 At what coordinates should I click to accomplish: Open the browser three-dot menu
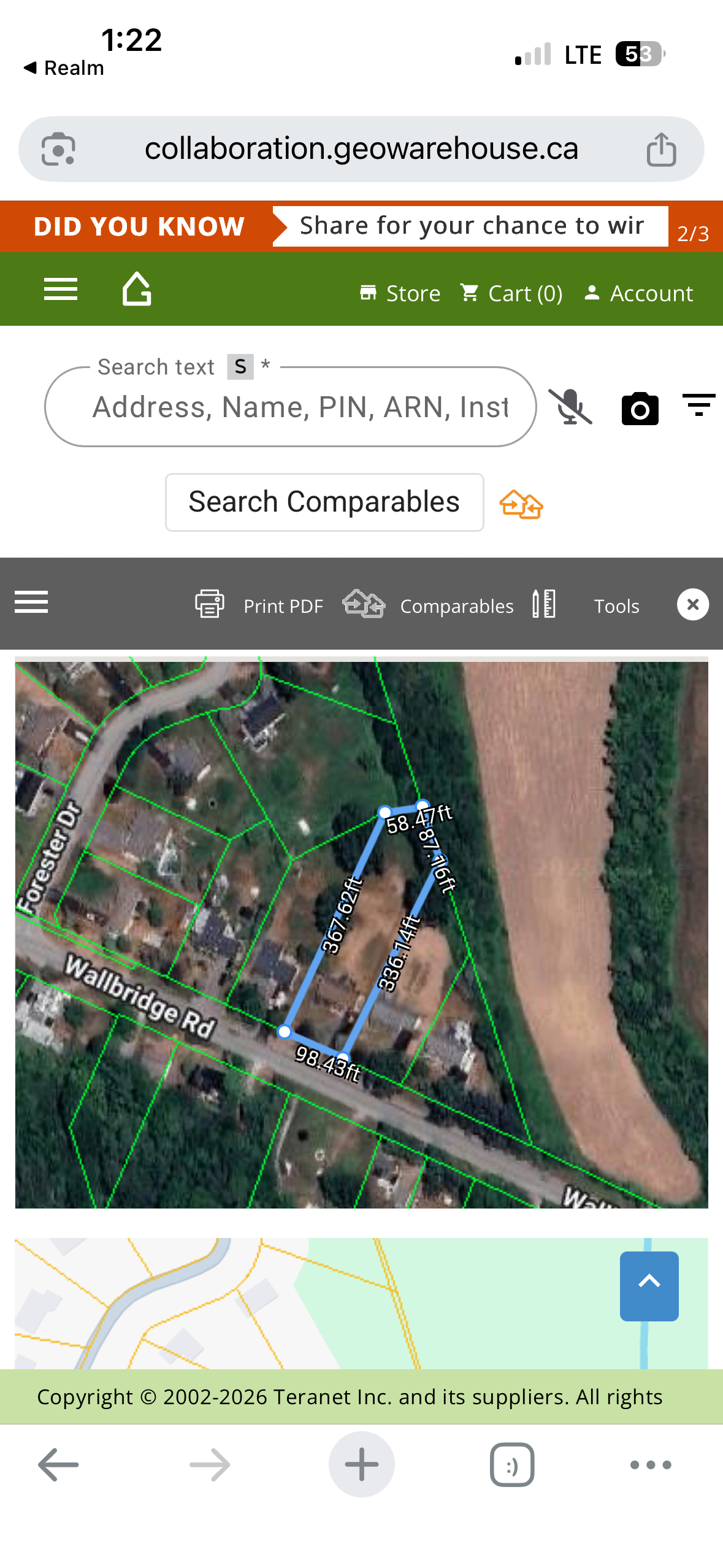pyautogui.click(x=651, y=1464)
